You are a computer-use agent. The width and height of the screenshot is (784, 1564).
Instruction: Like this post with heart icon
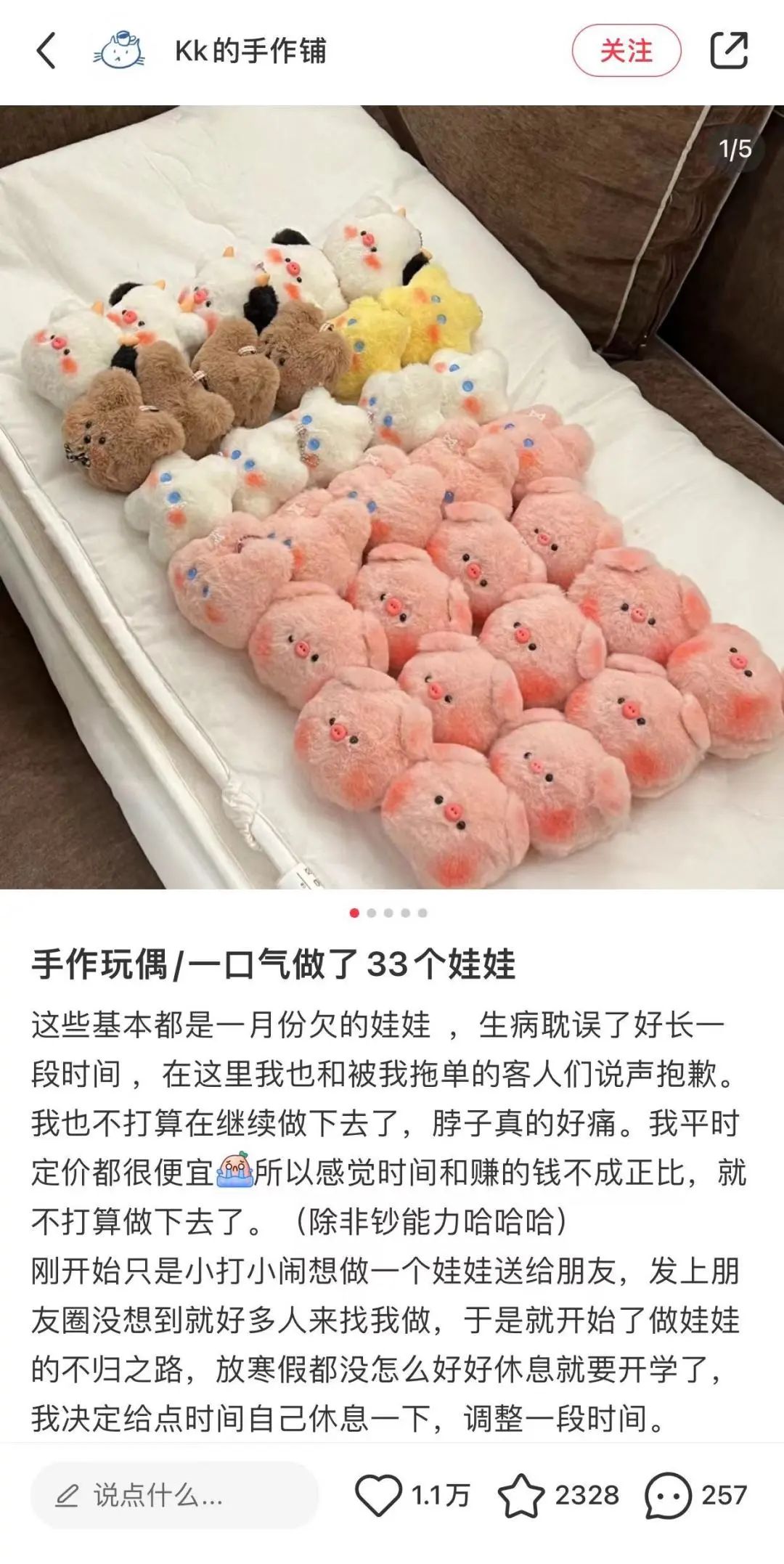(x=378, y=1495)
